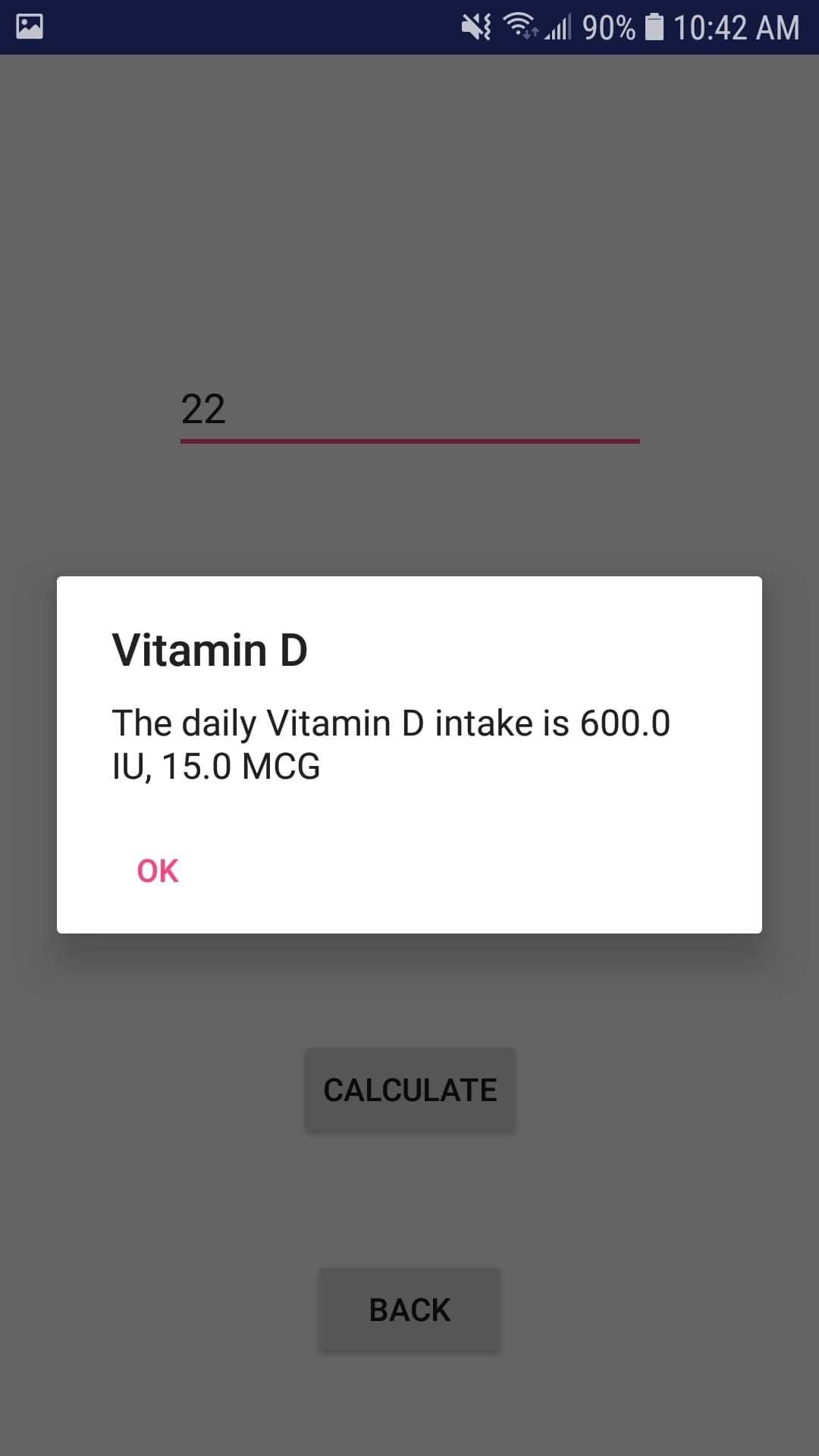Tap the Calculate button
Image resolution: width=819 pixels, height=1456 pixels.
coord(409,1090)
